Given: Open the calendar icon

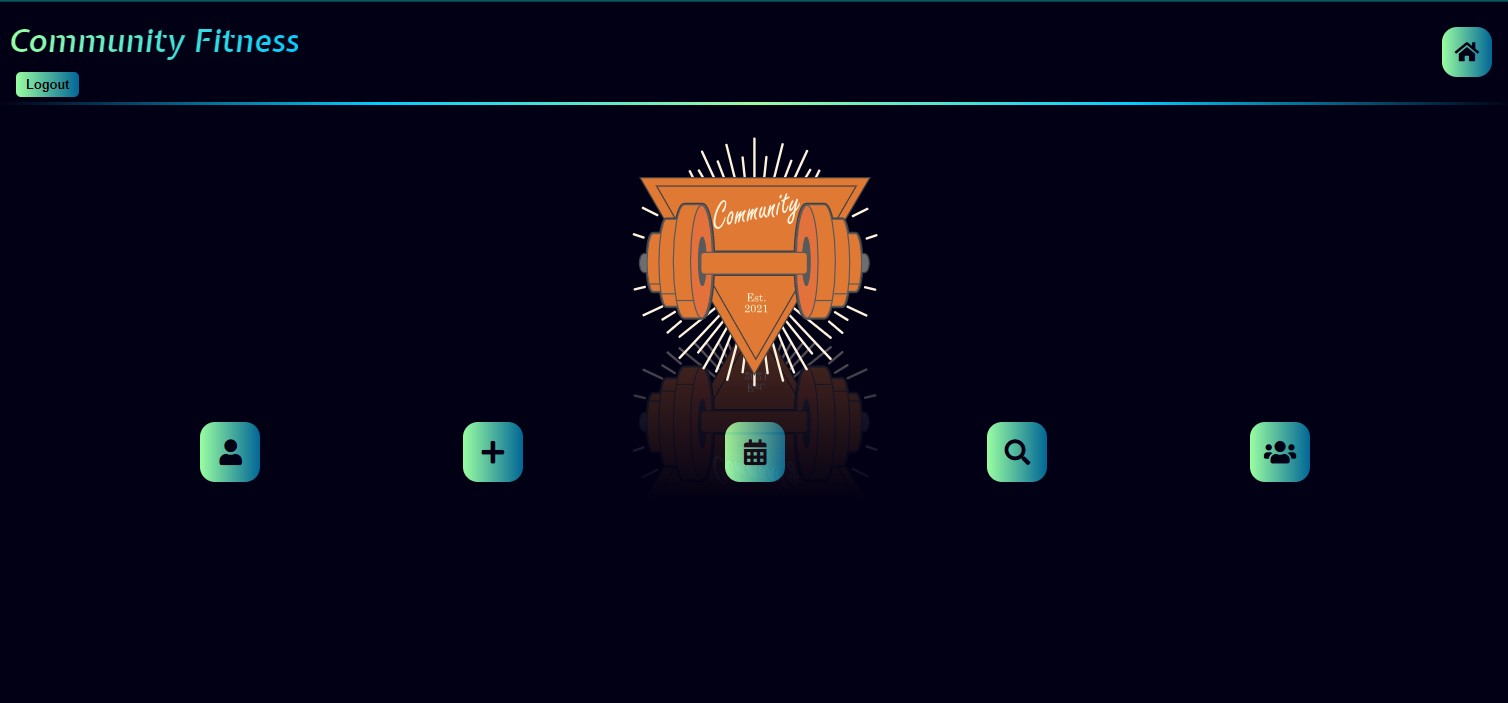Looking at the screenshot, I should click(755, 452).
